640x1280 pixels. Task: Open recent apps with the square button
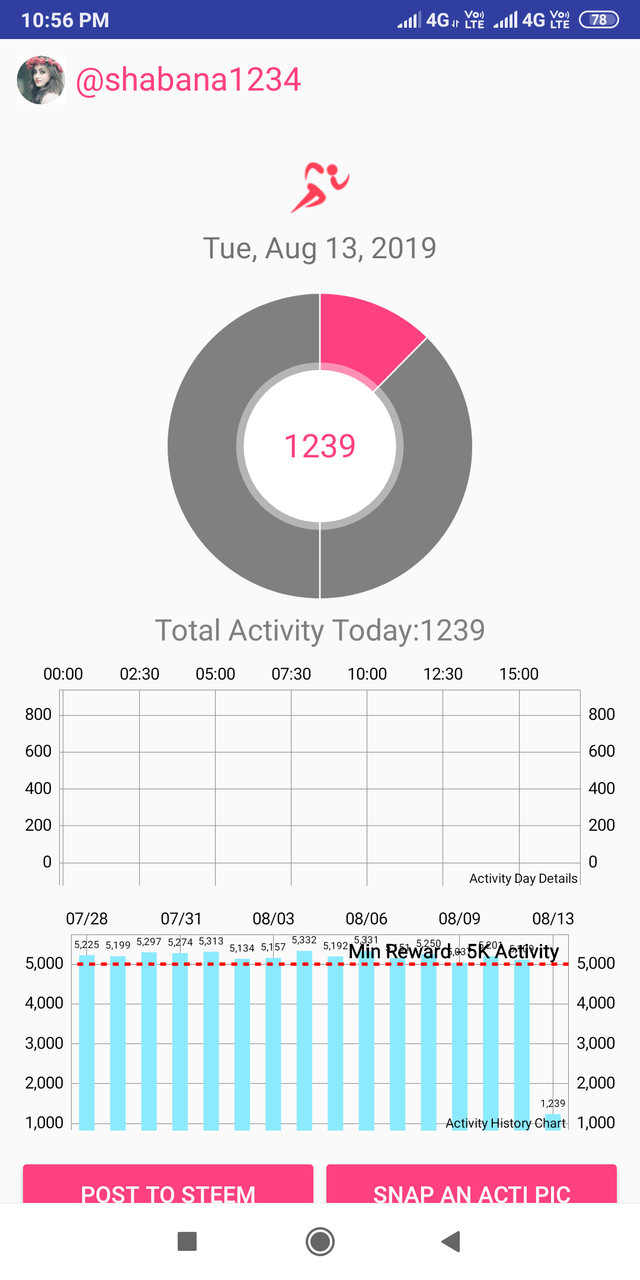point(187,1242)
